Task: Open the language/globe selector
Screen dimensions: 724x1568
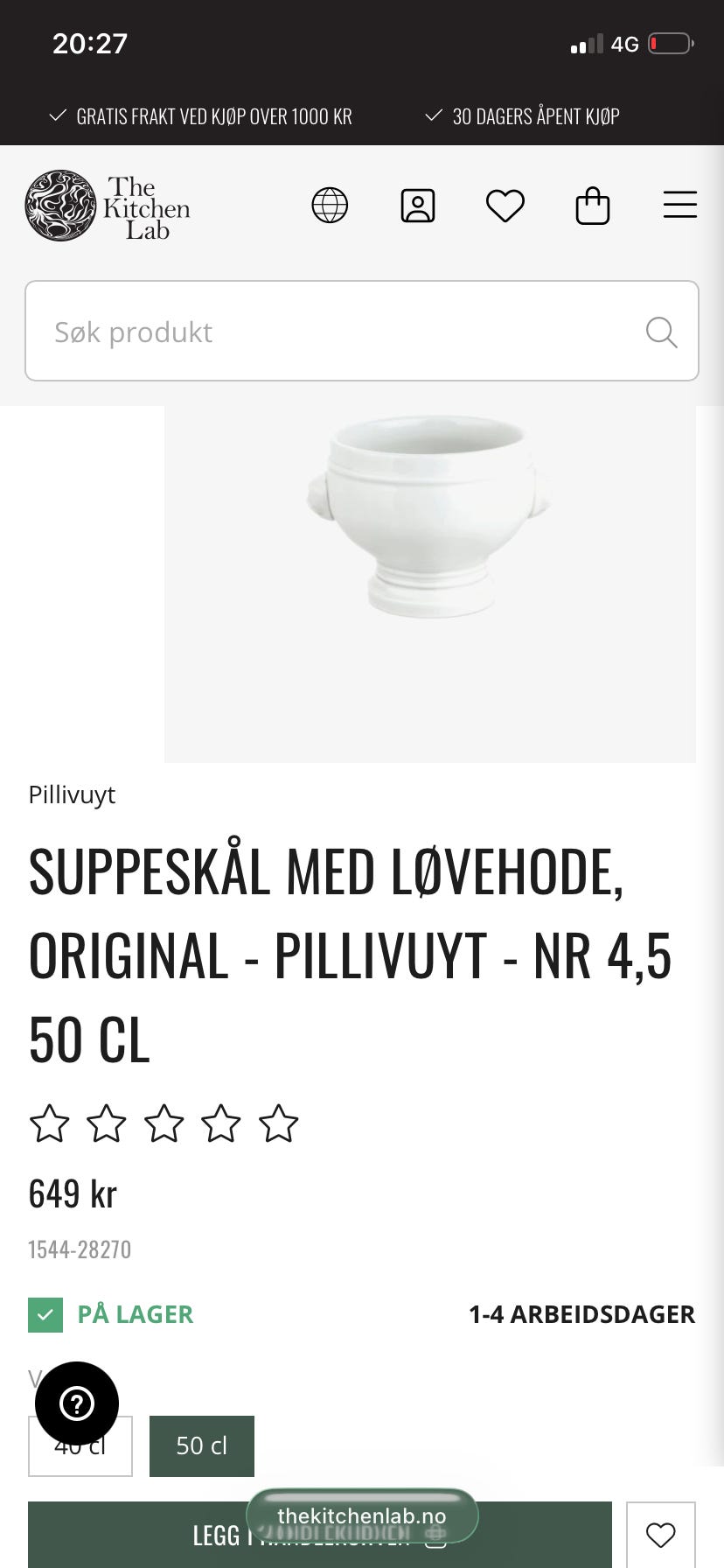Action: coord(329,205)
